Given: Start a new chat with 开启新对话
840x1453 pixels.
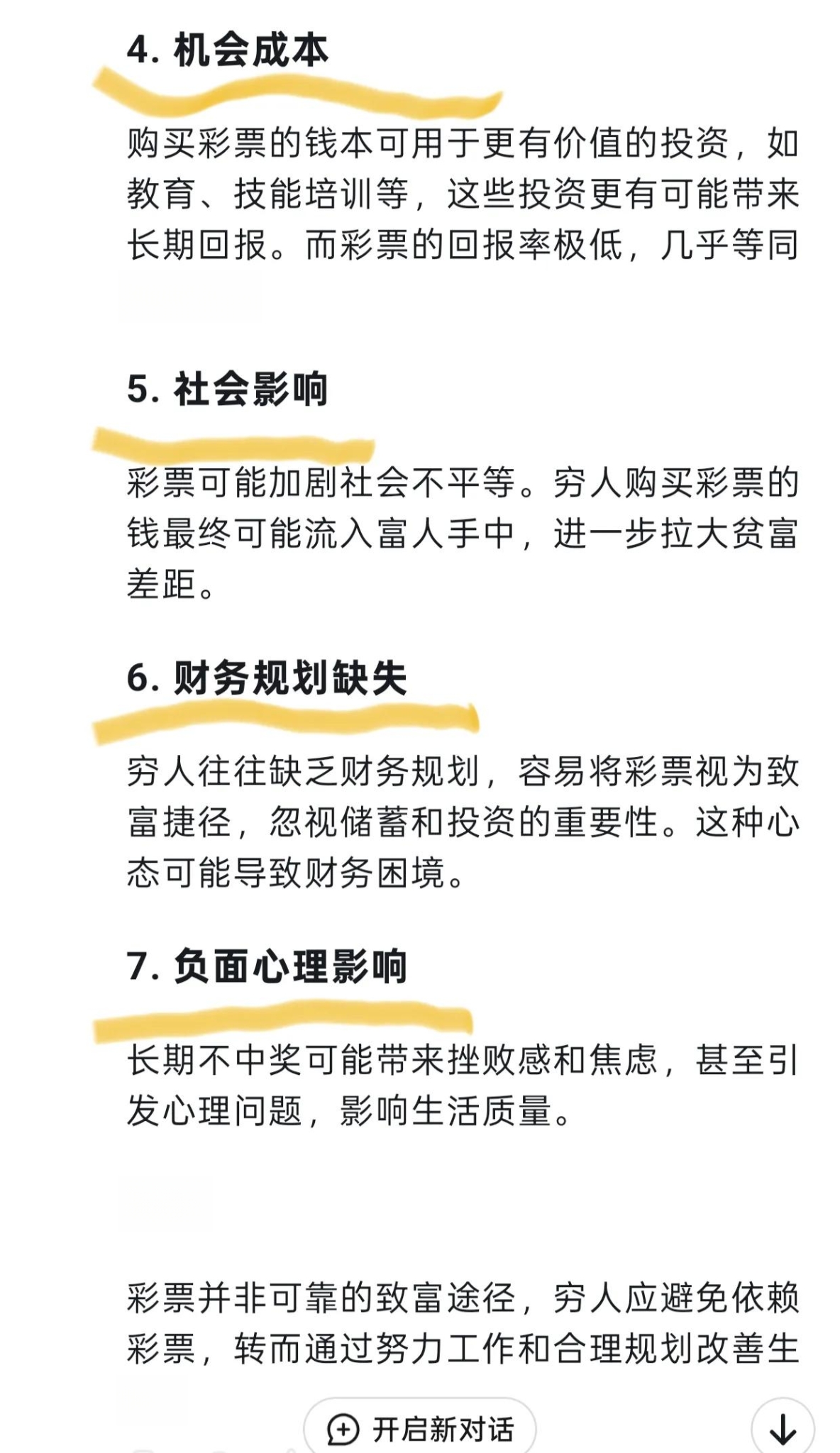Looking at the screenshot, I should click(420, 1427).
